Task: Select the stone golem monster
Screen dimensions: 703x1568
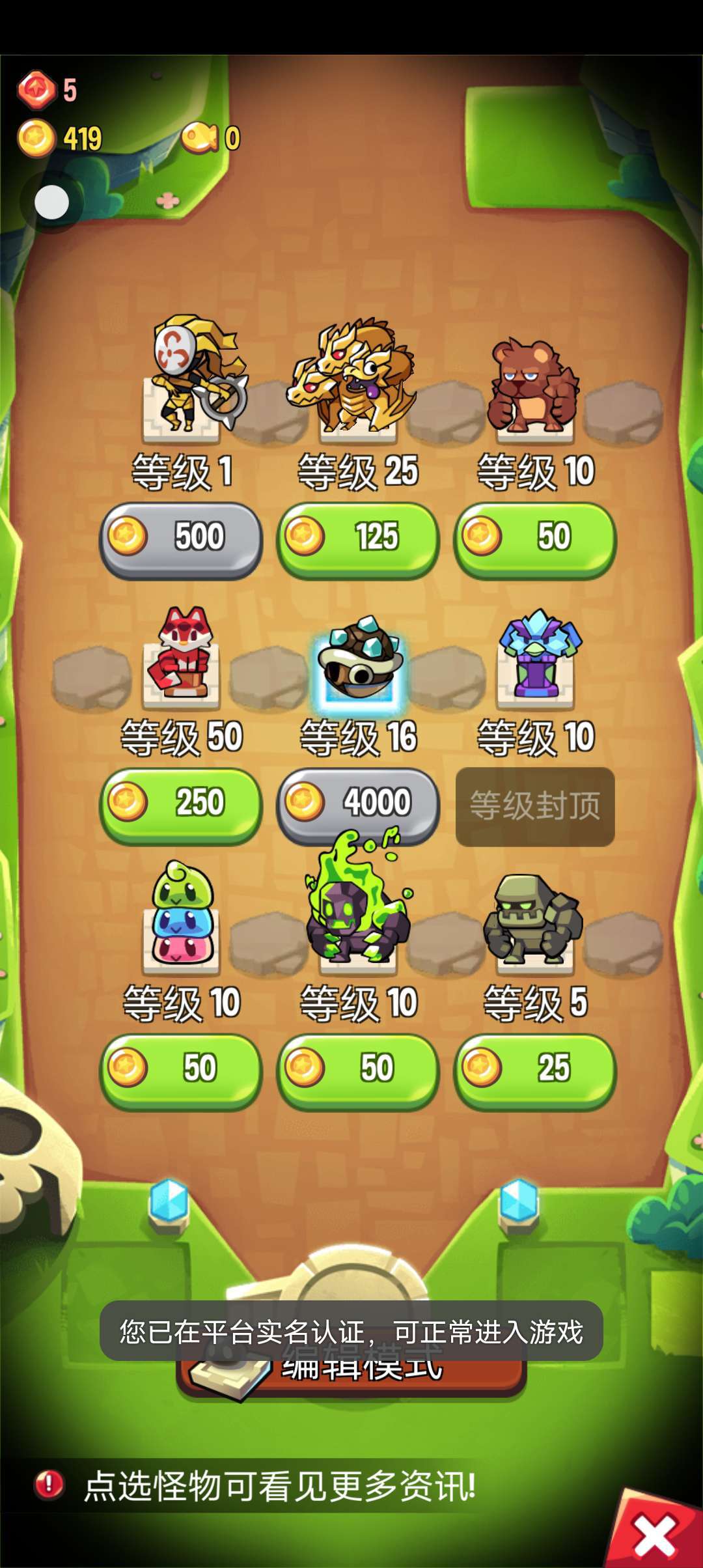Action: pyautogui.click(x=534, y=919)
